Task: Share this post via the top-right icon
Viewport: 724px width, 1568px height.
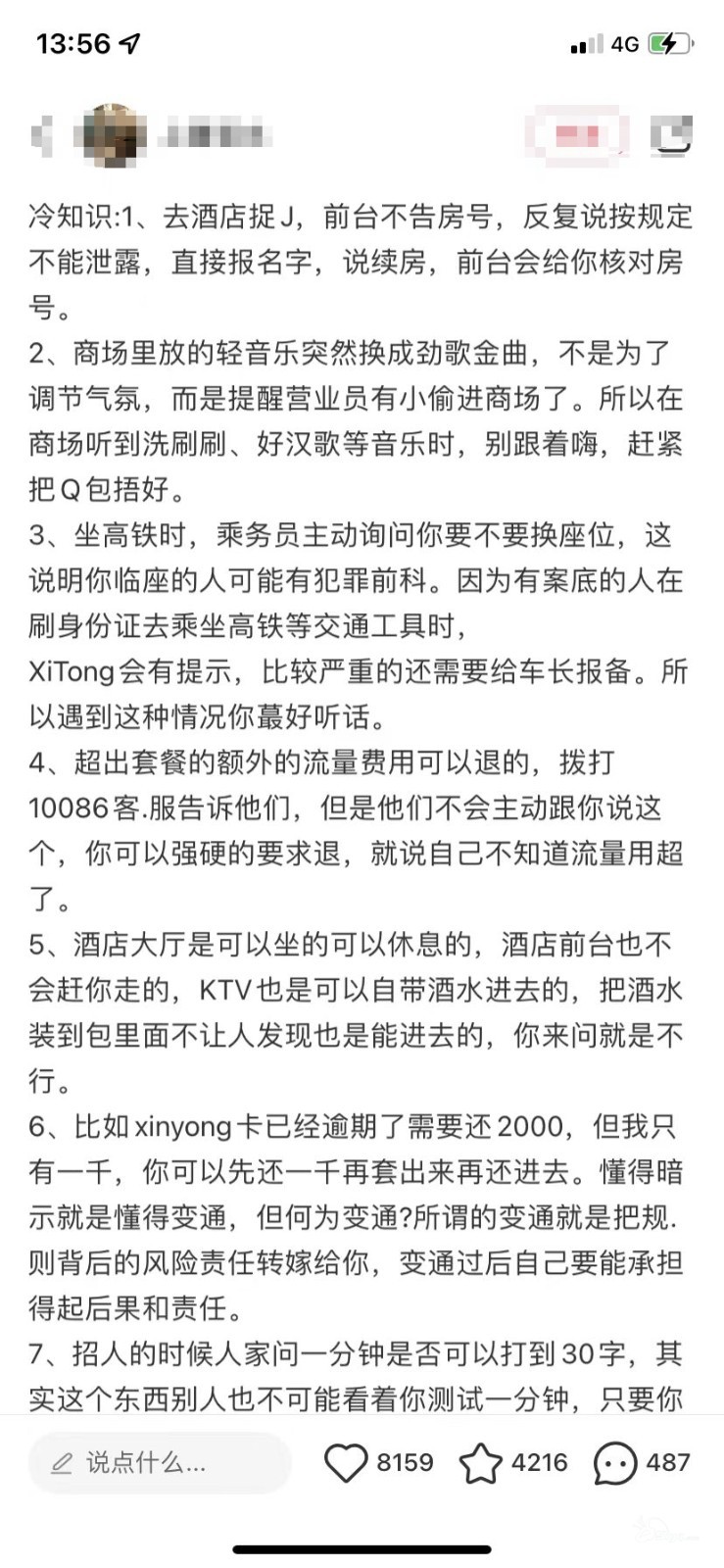Action: click(672, 135)
